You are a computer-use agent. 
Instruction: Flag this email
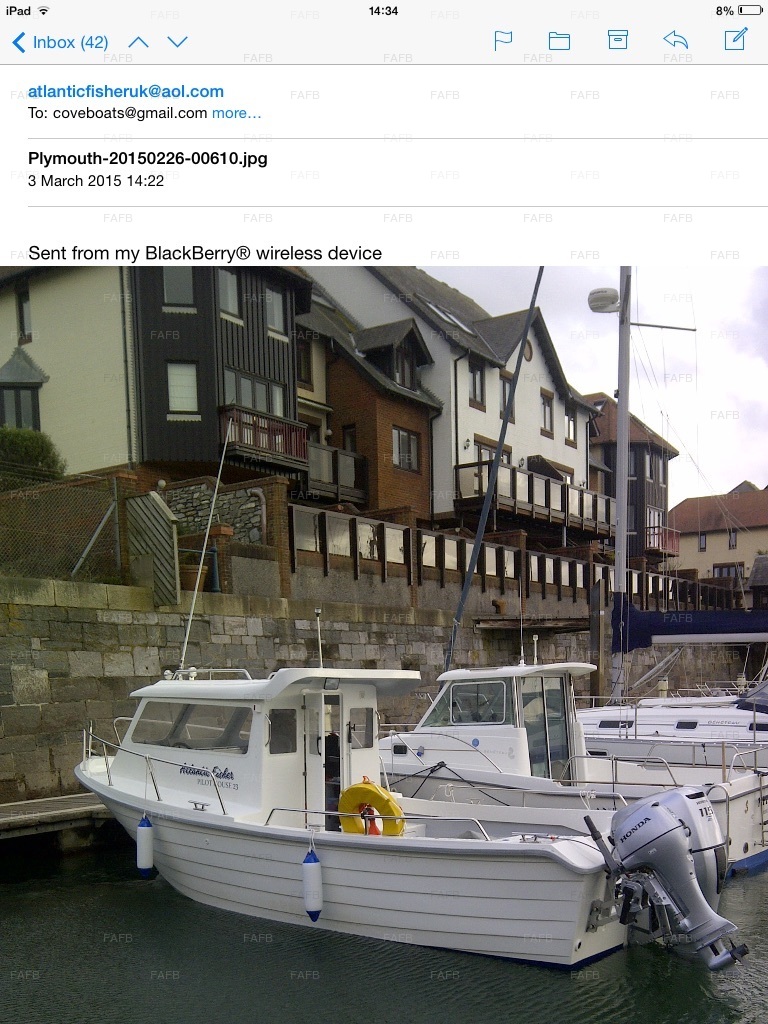click(x=503, y=40)
